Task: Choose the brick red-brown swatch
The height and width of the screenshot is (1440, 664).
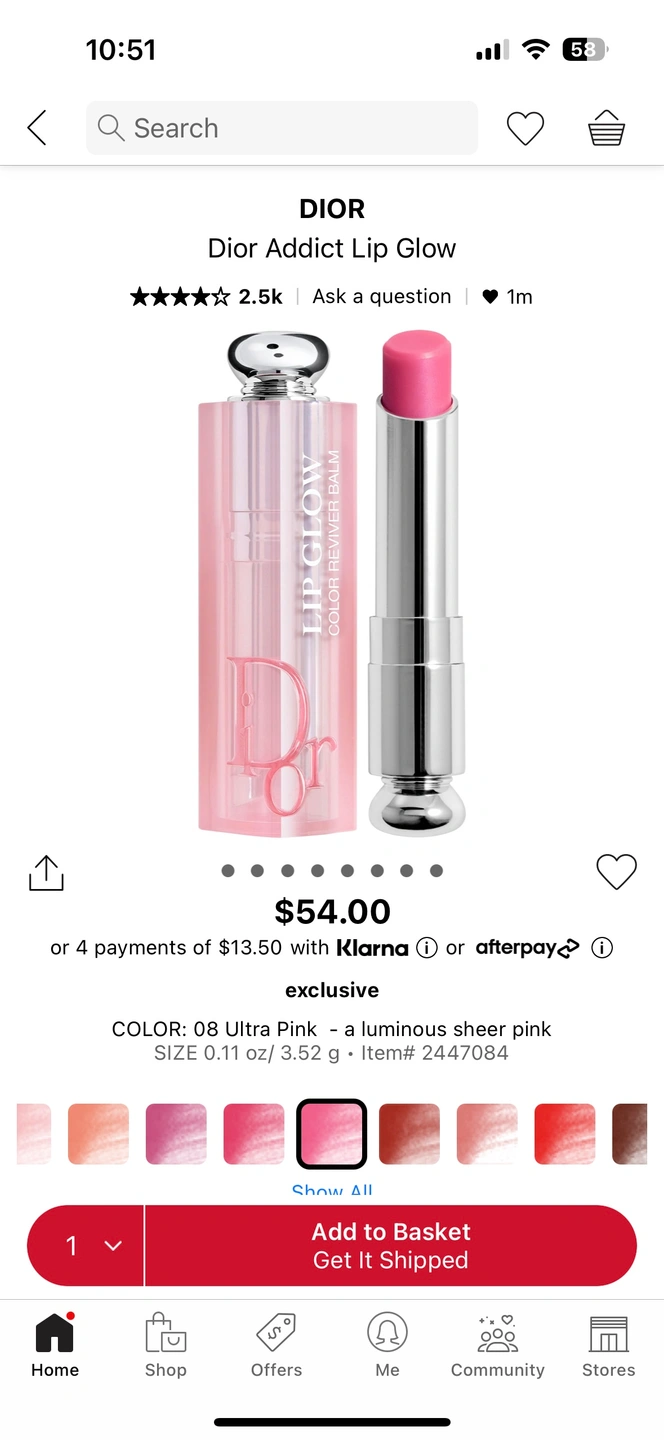Action: 409,1134
